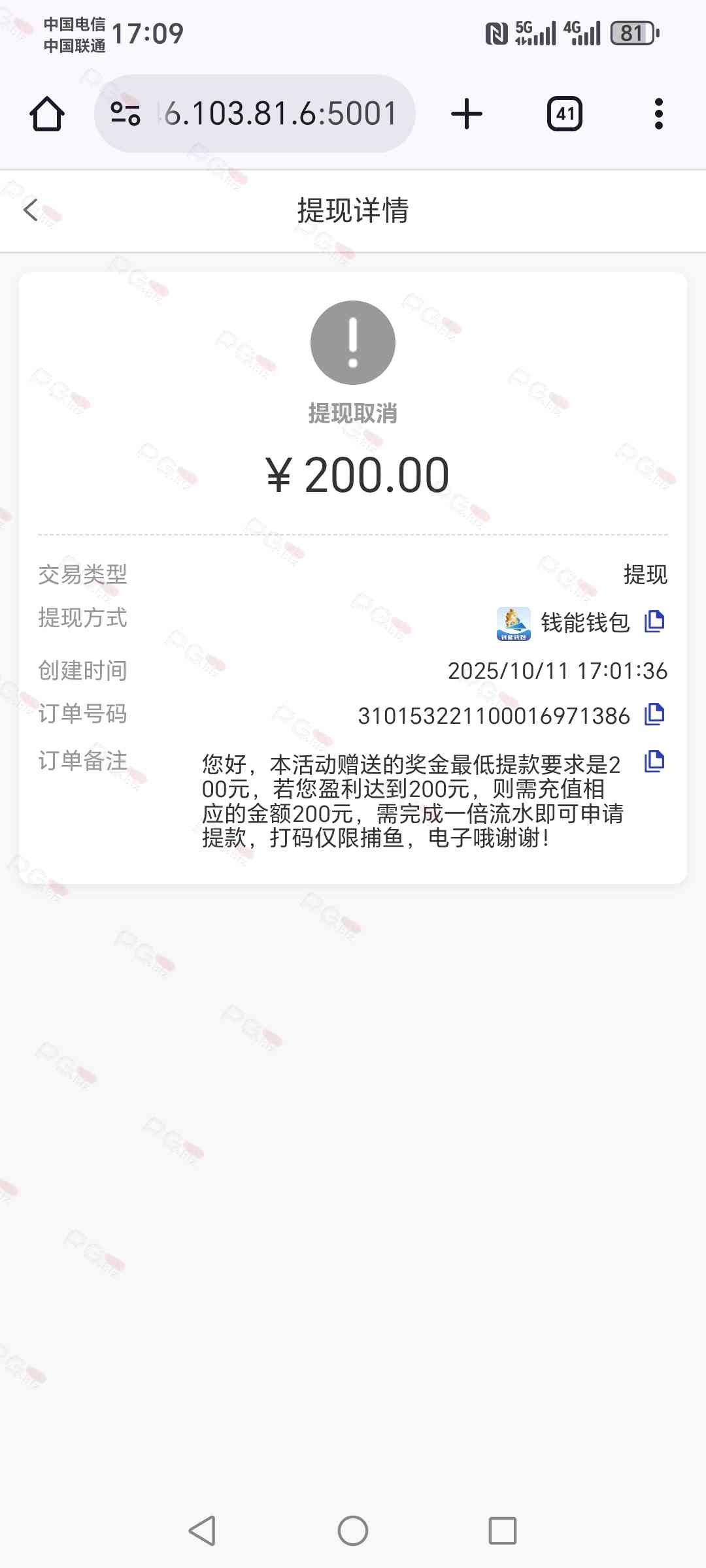Copy the 订单备注 remark text
The height and width of the screenshot is (1568, 706).
tap(654, 761)
